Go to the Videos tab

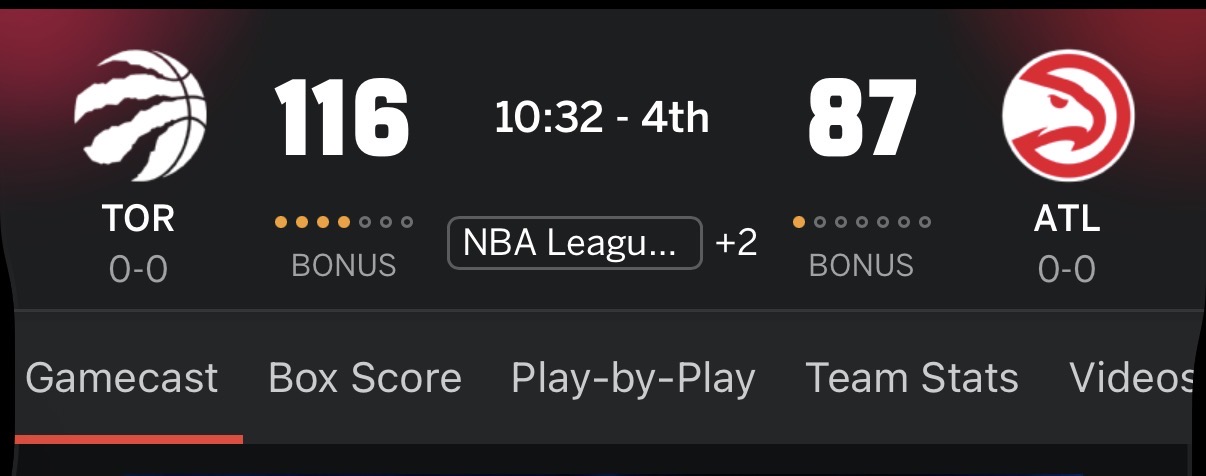pos(1132,379)
